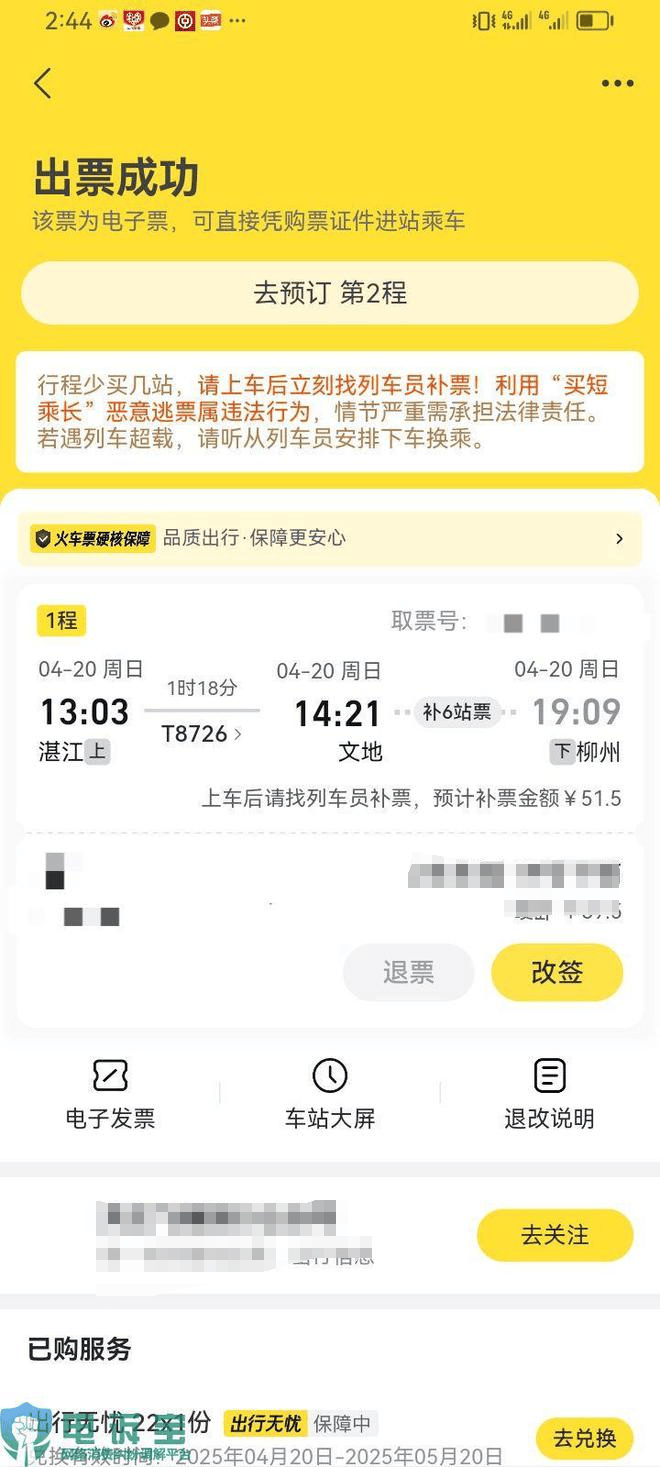View timetable for train T8726
Viewport: 660px width, 1467px height.
coord(202,734)
